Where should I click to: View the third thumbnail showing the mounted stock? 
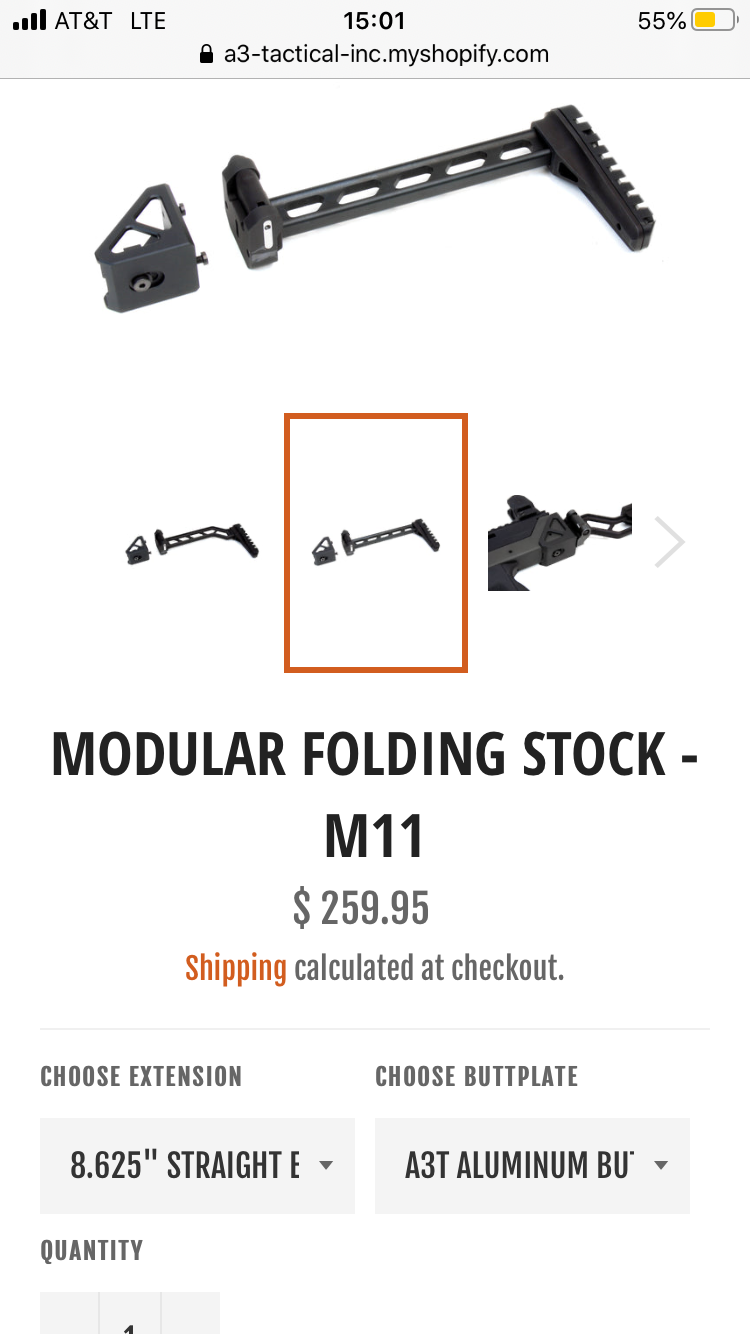pyautogui.click(x=560, y=542)
